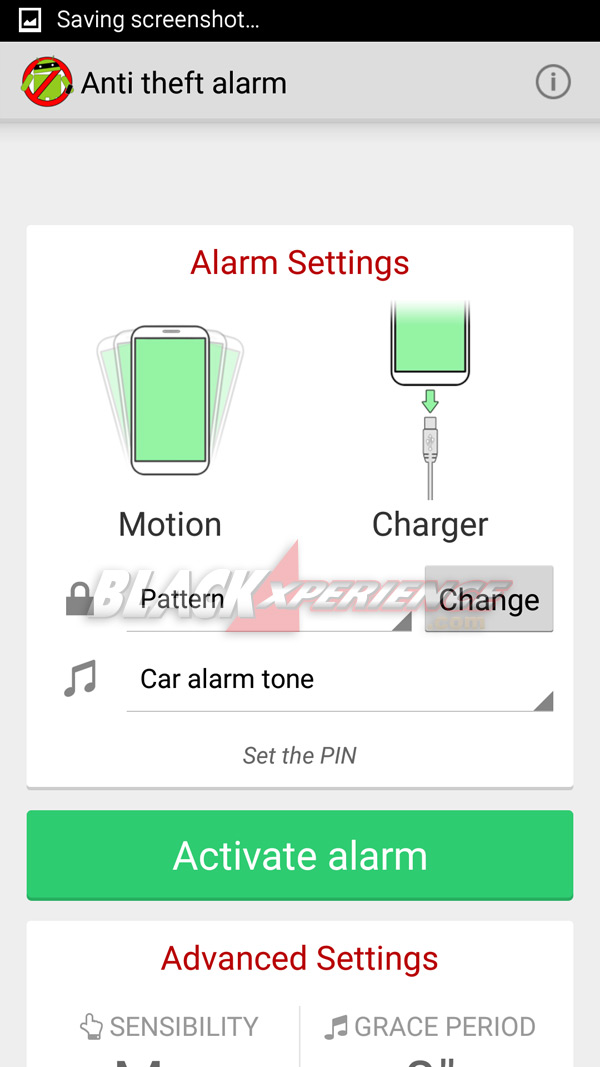This screenshot has width=600, height=1067.
Task: Open the Car alarm tone dropdown
Action: tap(339, 680)
